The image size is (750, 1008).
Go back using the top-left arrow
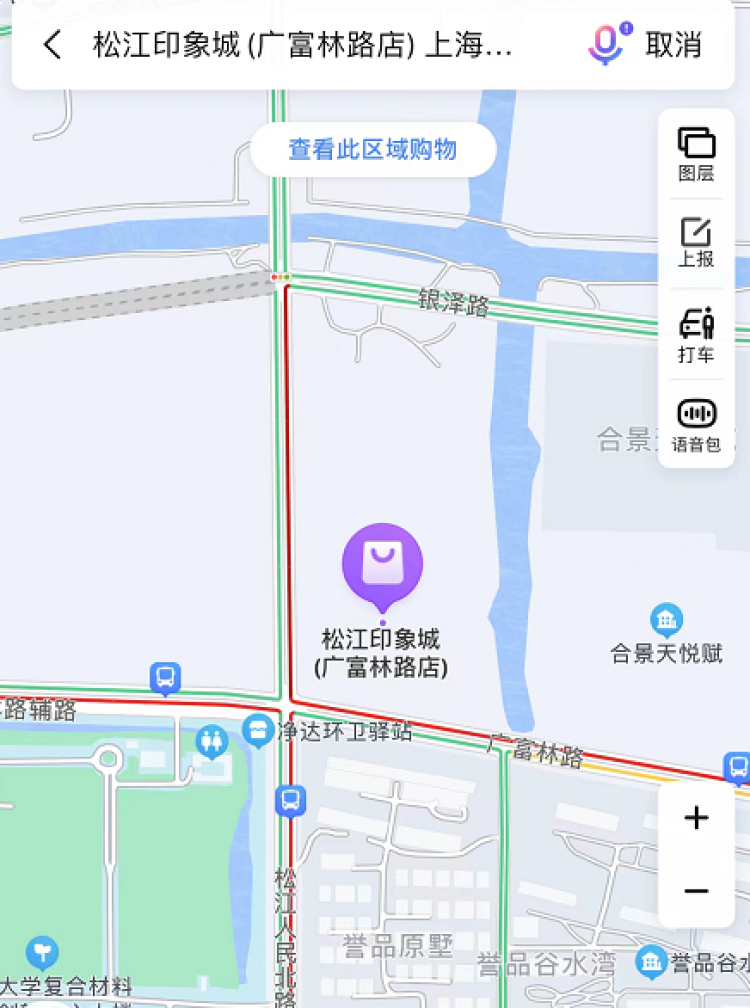pyautogui.click(x=52, y=45)
